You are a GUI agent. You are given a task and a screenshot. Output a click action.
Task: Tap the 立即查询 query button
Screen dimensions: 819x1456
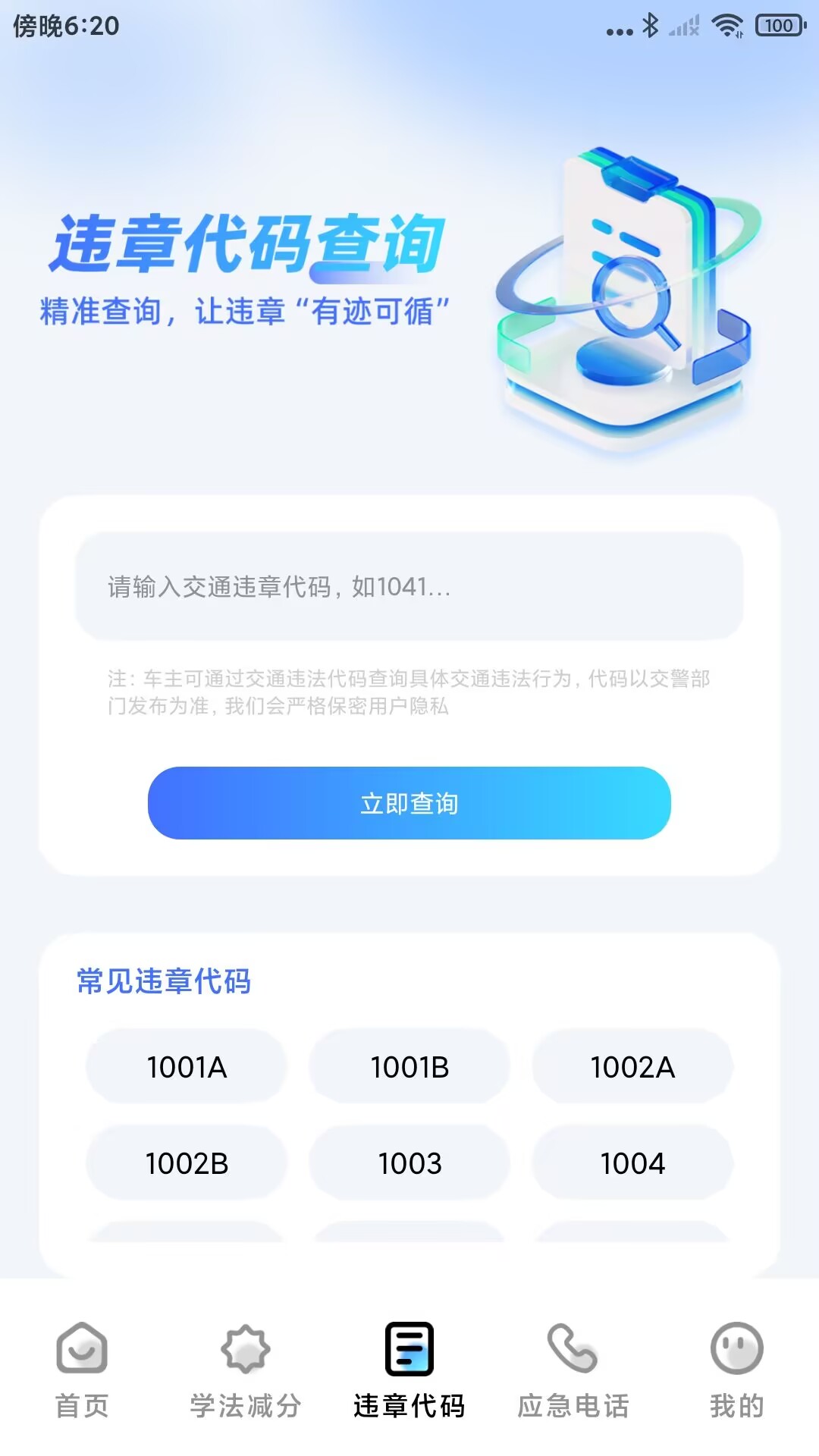point(409,804)
